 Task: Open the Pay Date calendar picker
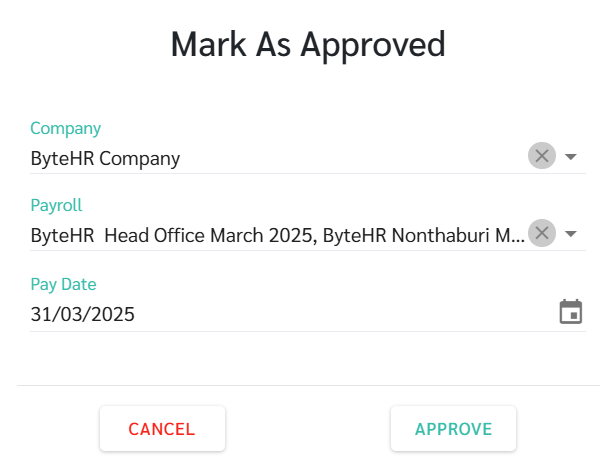coord(570,312)
